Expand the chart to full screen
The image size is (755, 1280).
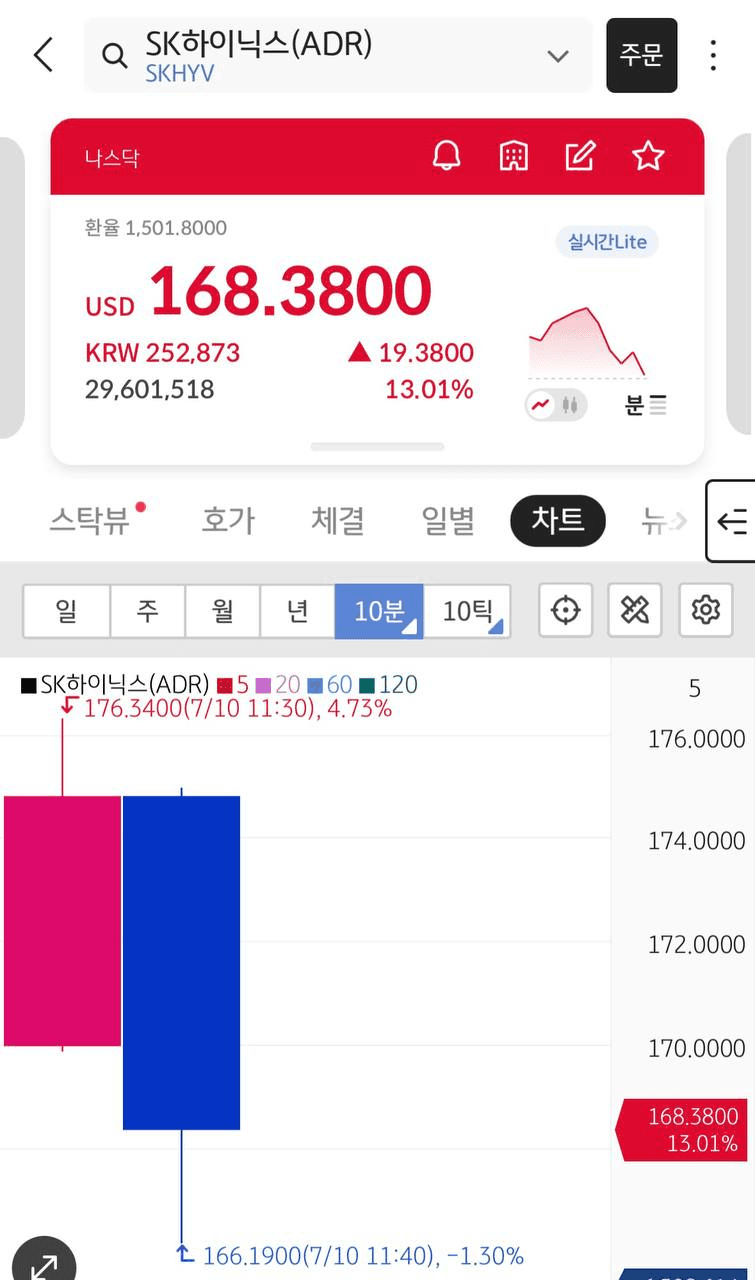(x=44, y=1260)
